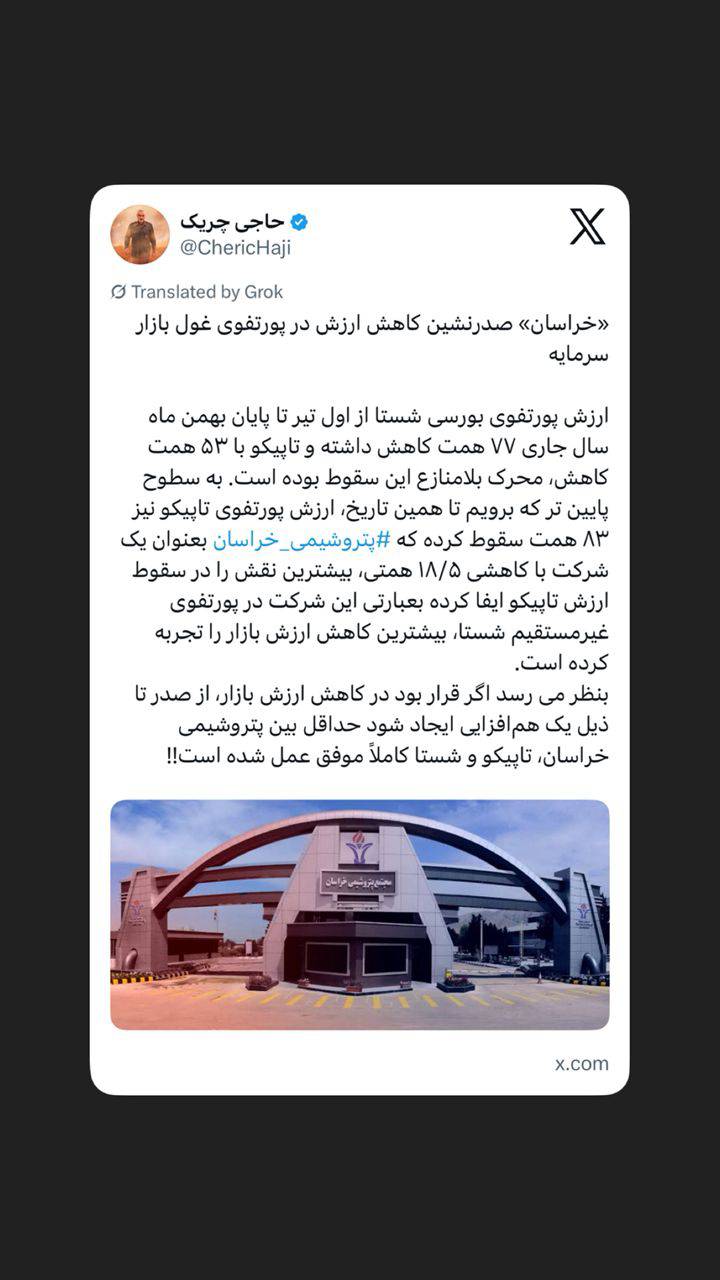Open the Khorasan Petrochemical gate photo

click(x=360, y=910)
